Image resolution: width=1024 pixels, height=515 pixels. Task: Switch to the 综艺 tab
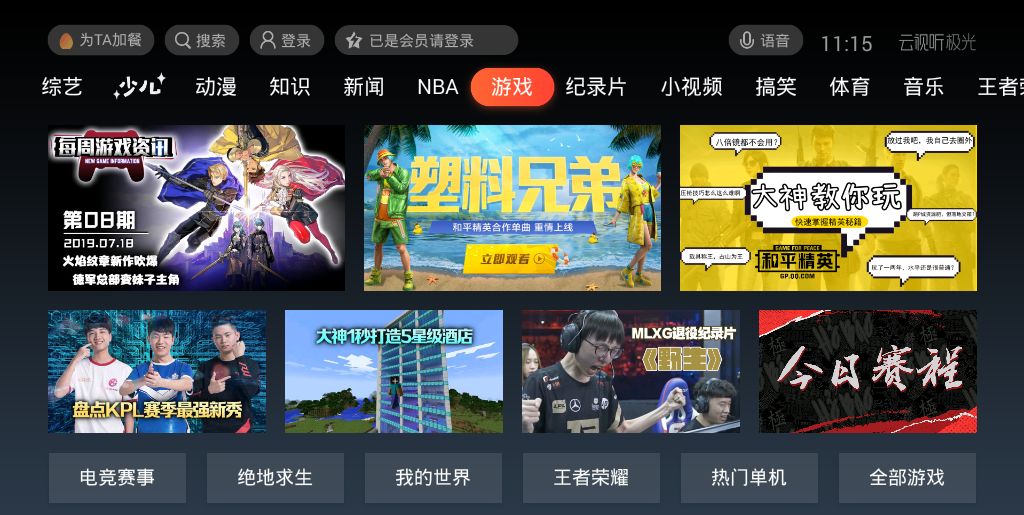62,87
